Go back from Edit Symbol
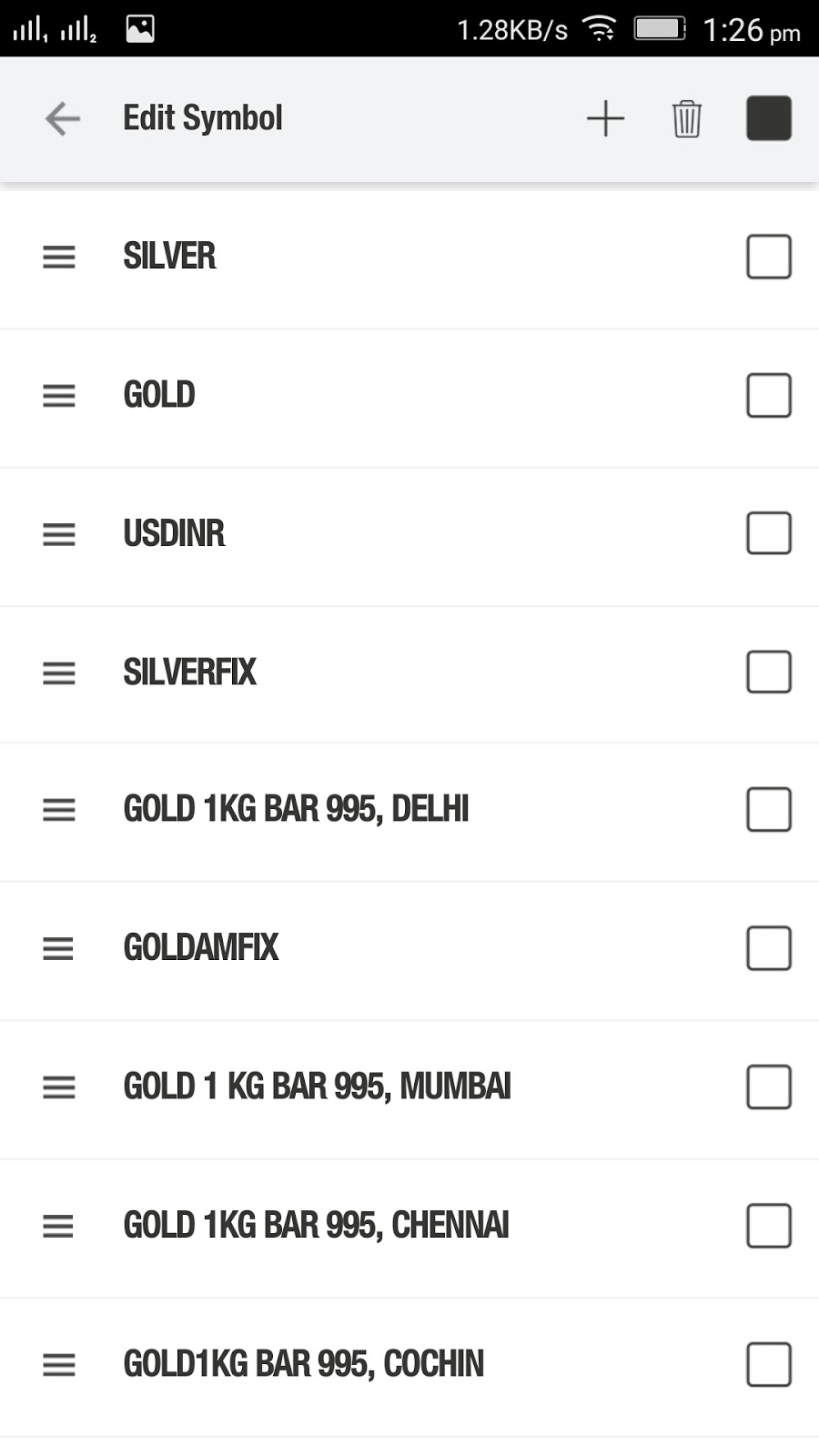This screenshot has width=819, height=1456. tap(63, 118)
